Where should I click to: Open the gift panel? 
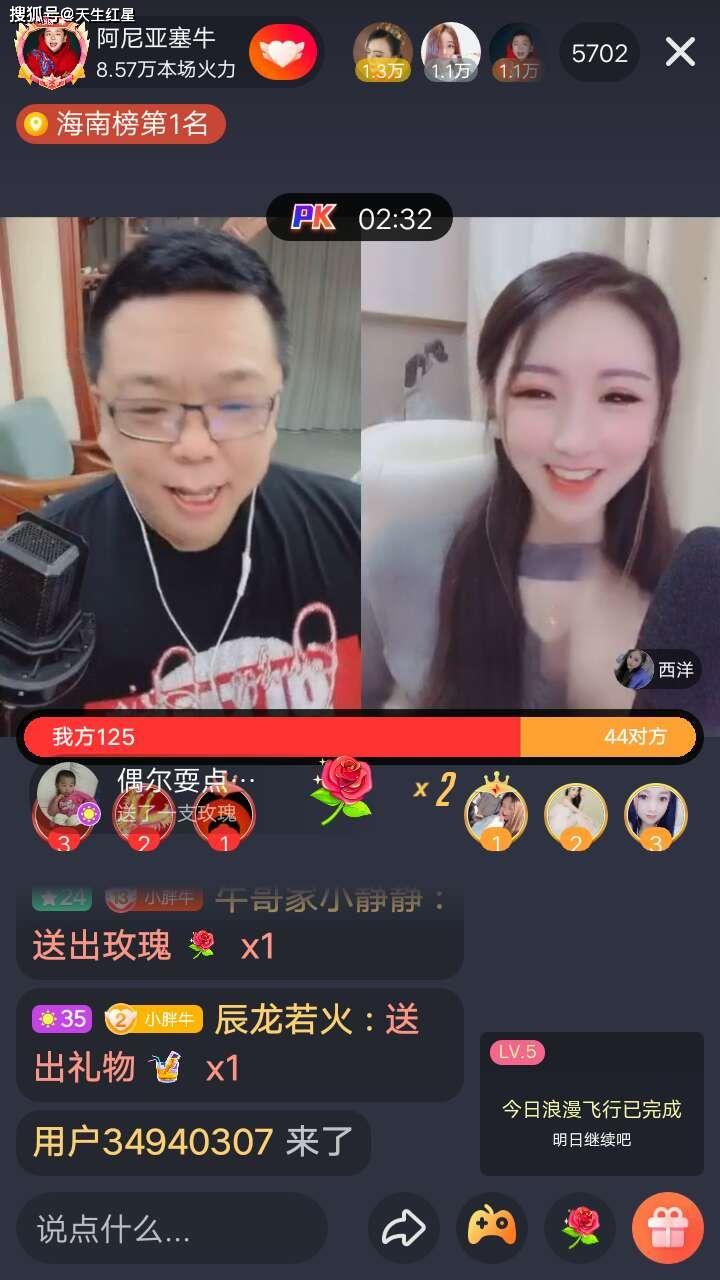[667, 1228]
